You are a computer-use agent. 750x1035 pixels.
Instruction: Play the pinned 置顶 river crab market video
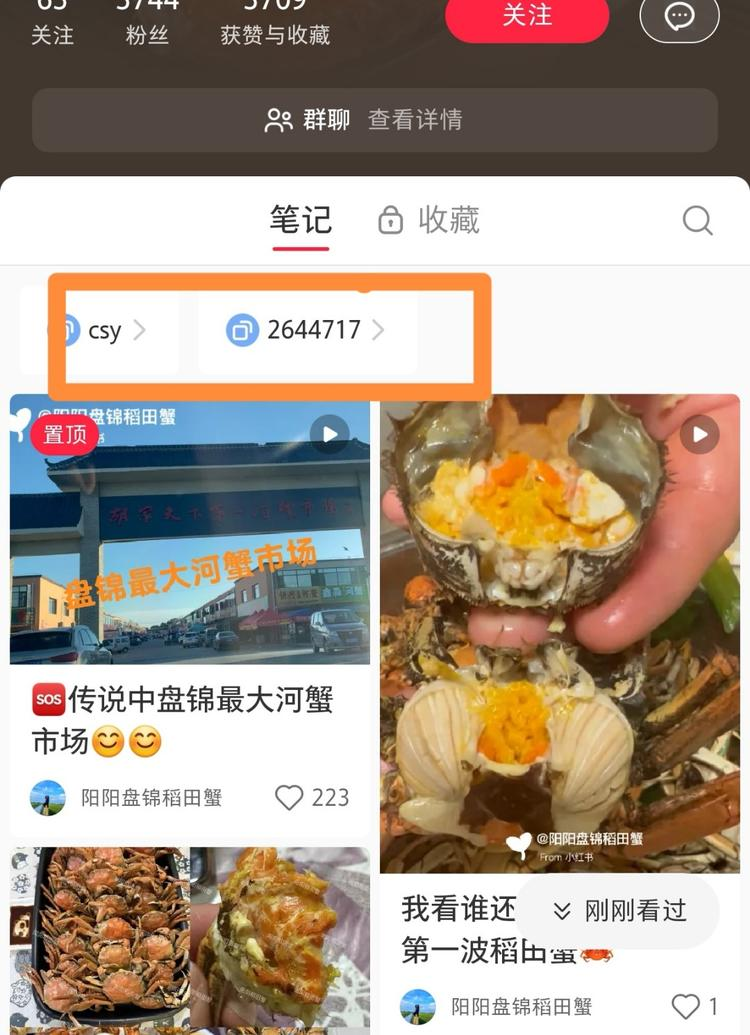(330, 434)
